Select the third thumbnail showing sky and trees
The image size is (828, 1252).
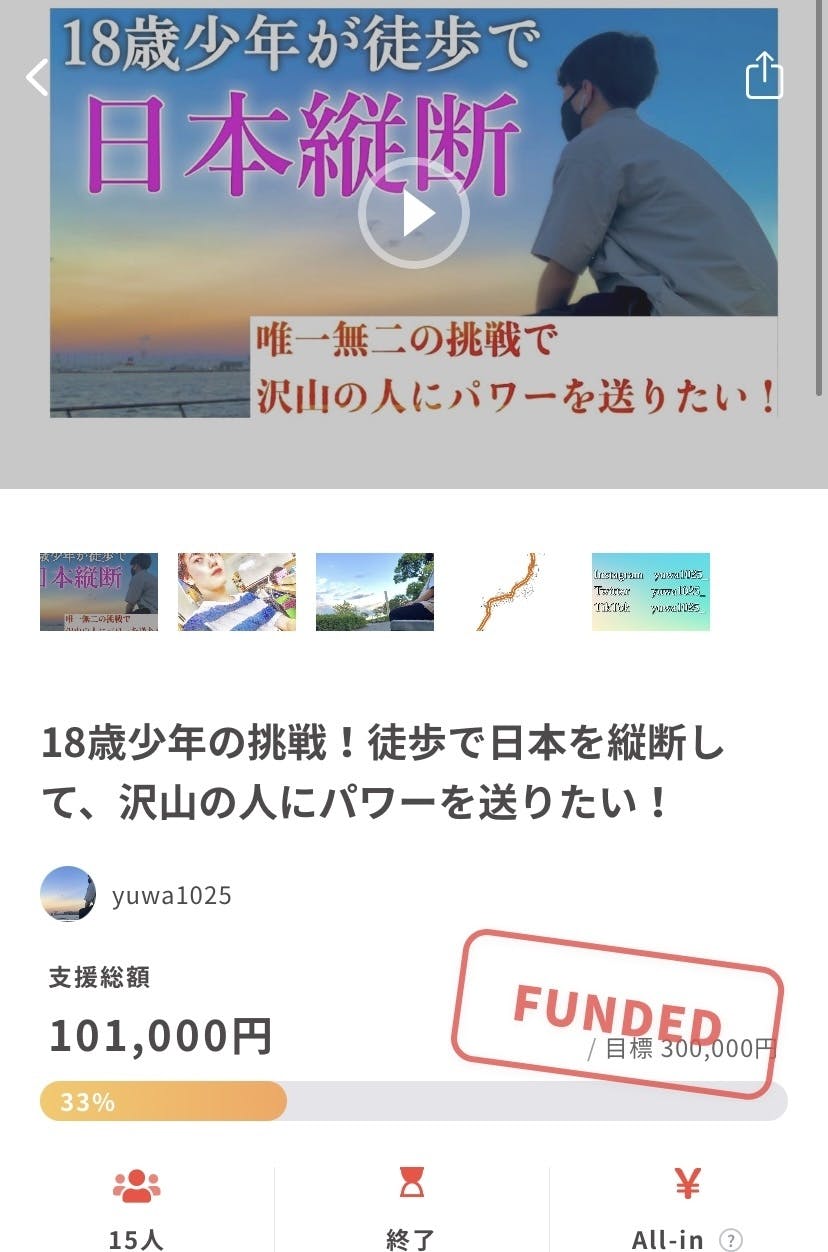point(375,592)
